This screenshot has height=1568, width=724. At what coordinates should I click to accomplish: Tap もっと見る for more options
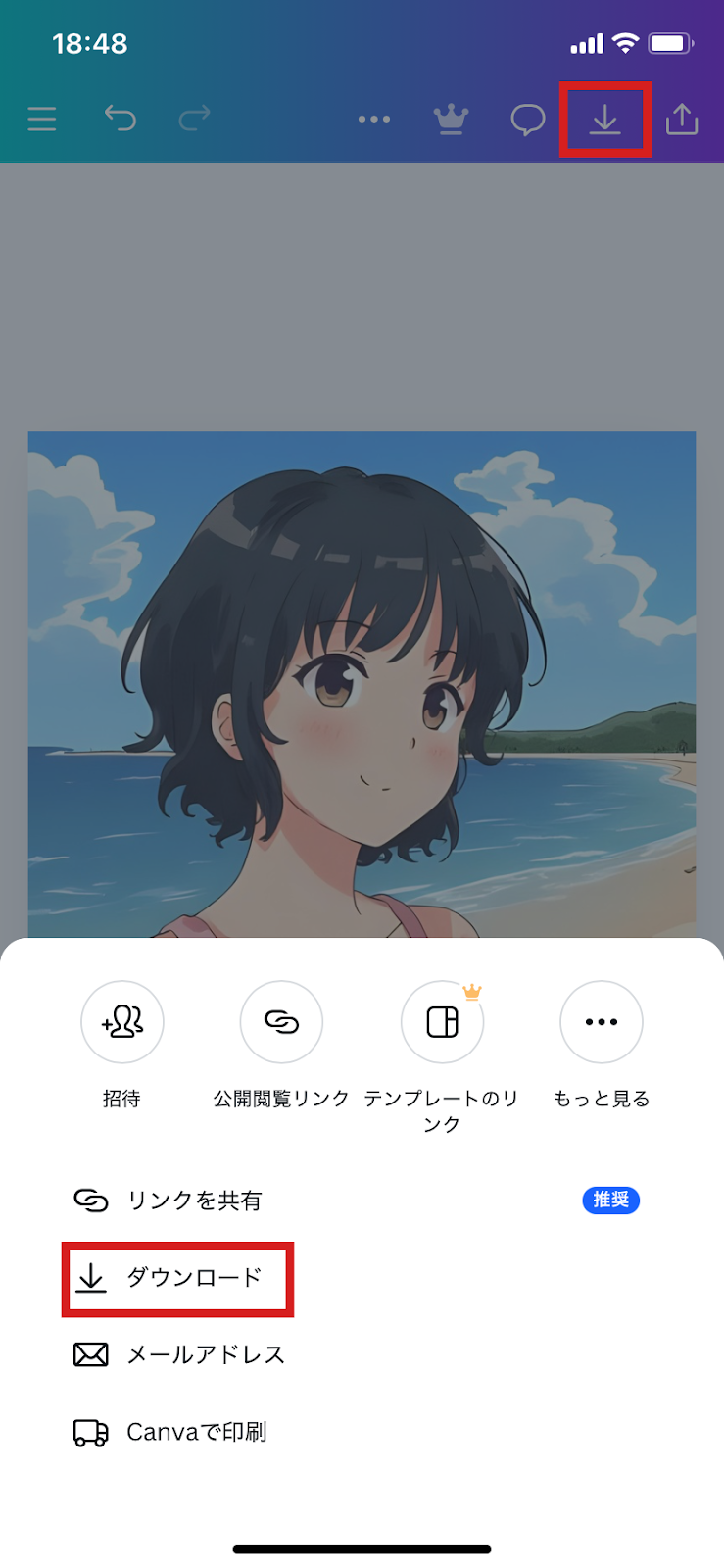tap(601, 1022)
